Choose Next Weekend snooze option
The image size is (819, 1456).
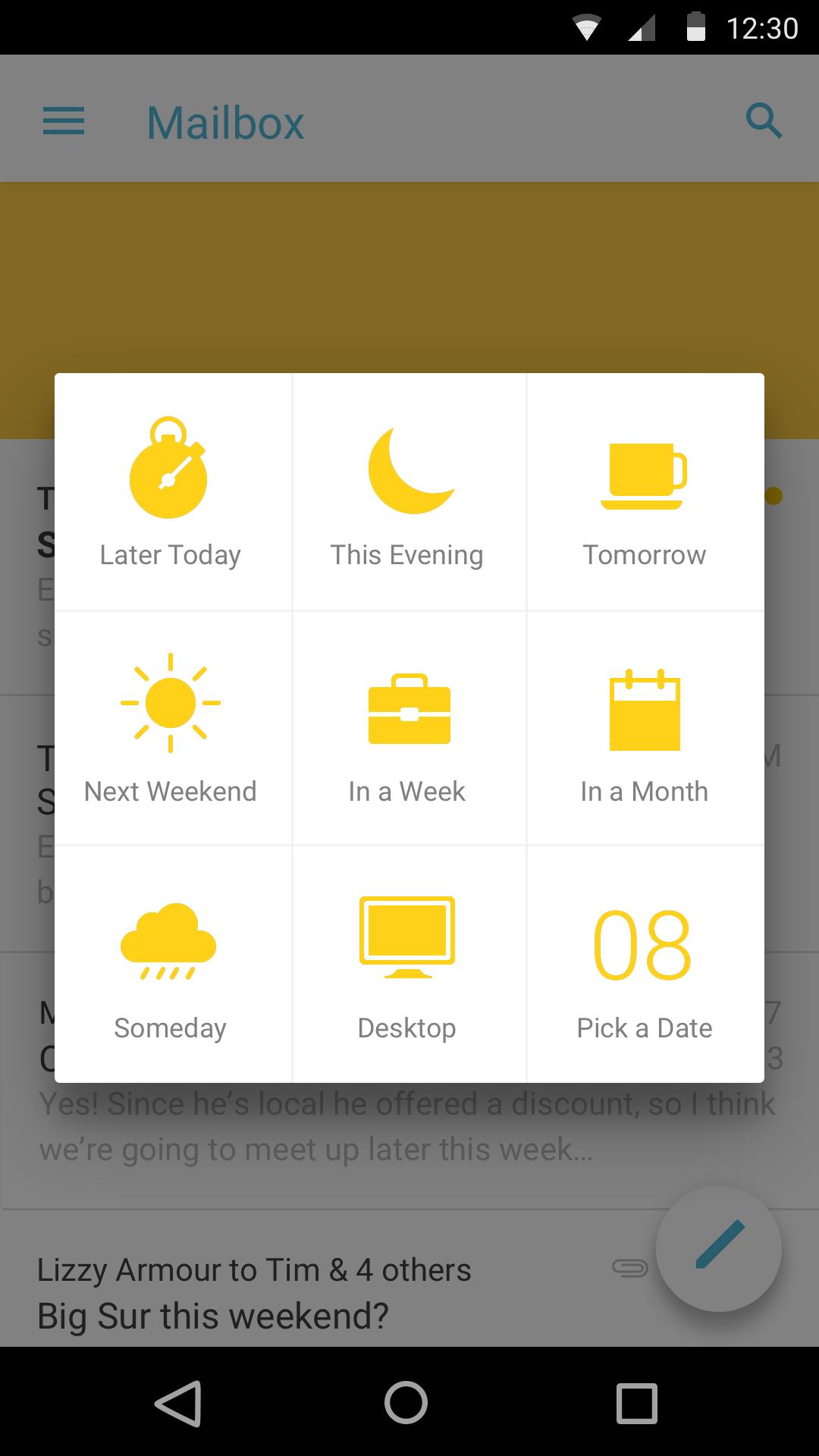click(x=171, y=729)
